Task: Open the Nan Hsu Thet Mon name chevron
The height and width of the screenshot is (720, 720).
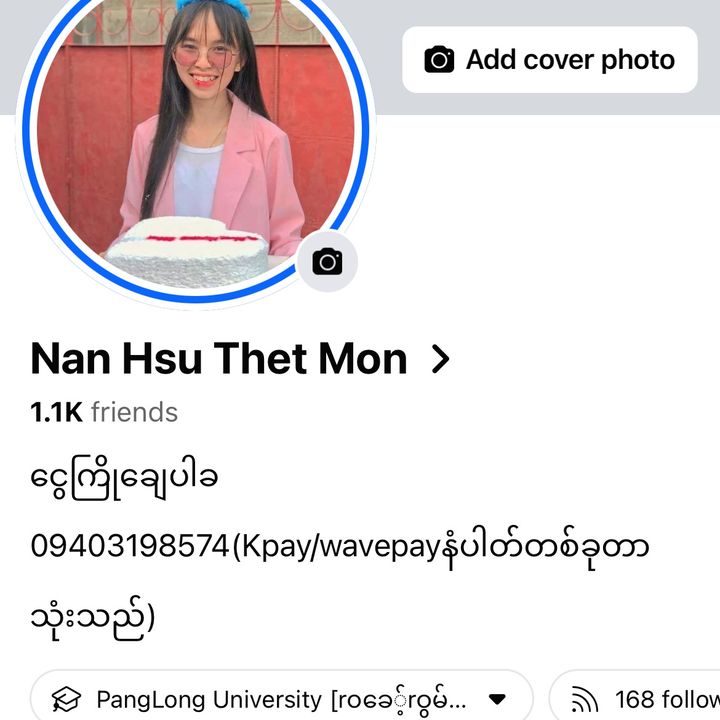Action: tap(440, 360)
